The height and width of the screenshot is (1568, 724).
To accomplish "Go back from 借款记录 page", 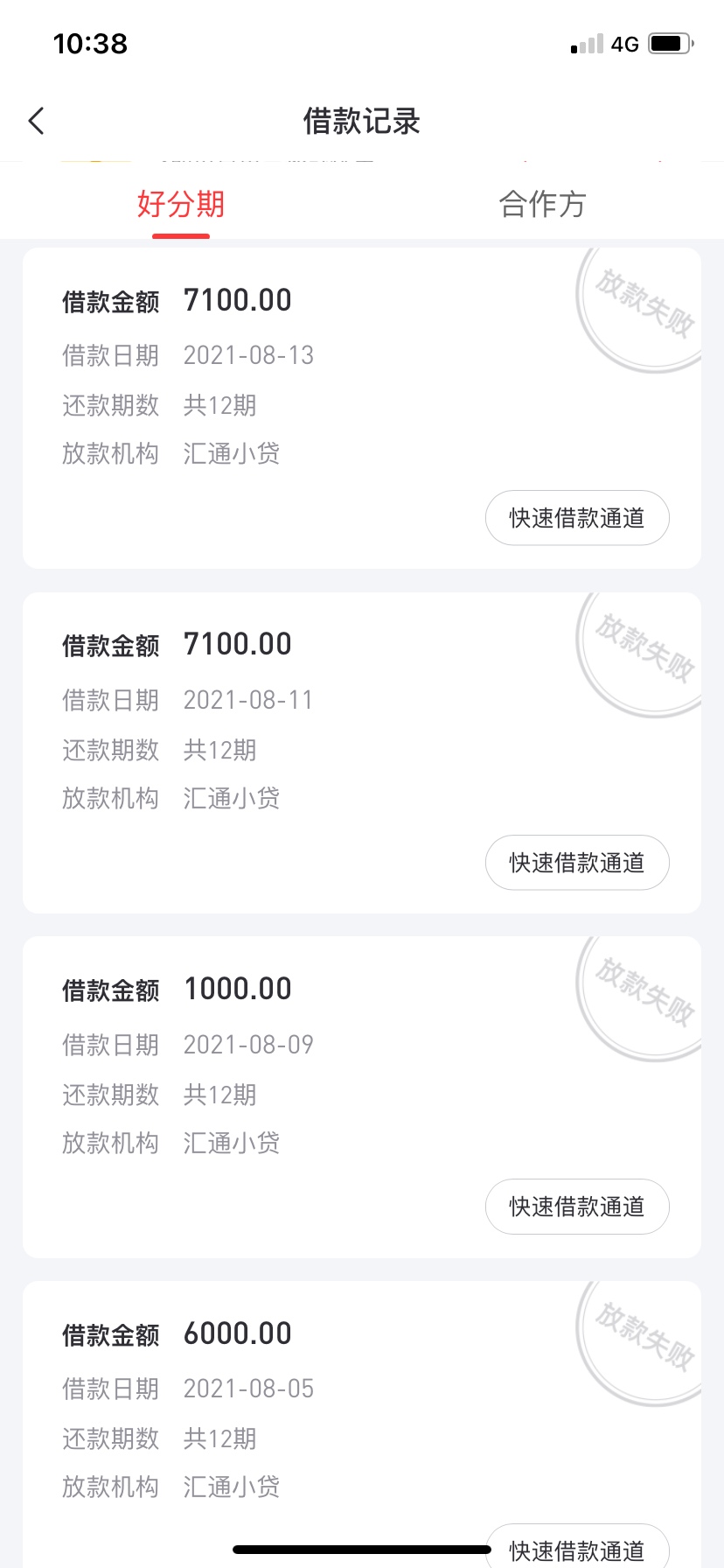I will pos(36,121).
